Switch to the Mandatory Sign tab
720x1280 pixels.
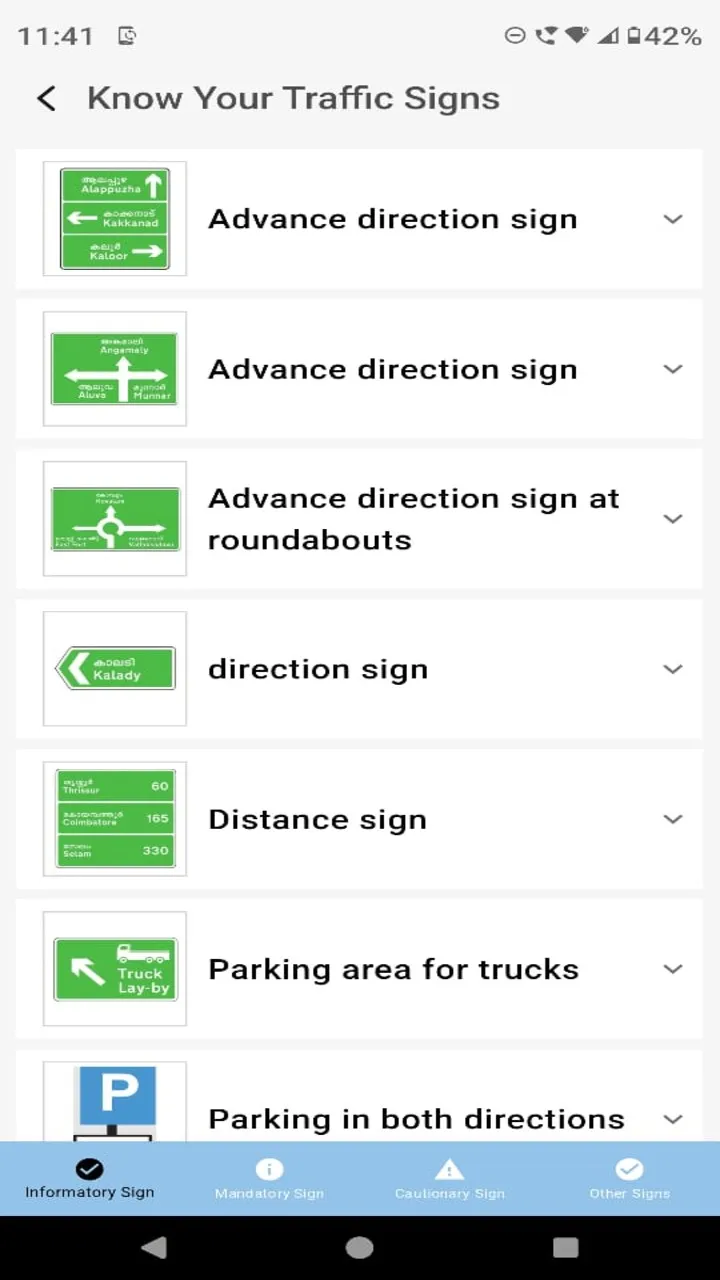(x=269, y=1179)
